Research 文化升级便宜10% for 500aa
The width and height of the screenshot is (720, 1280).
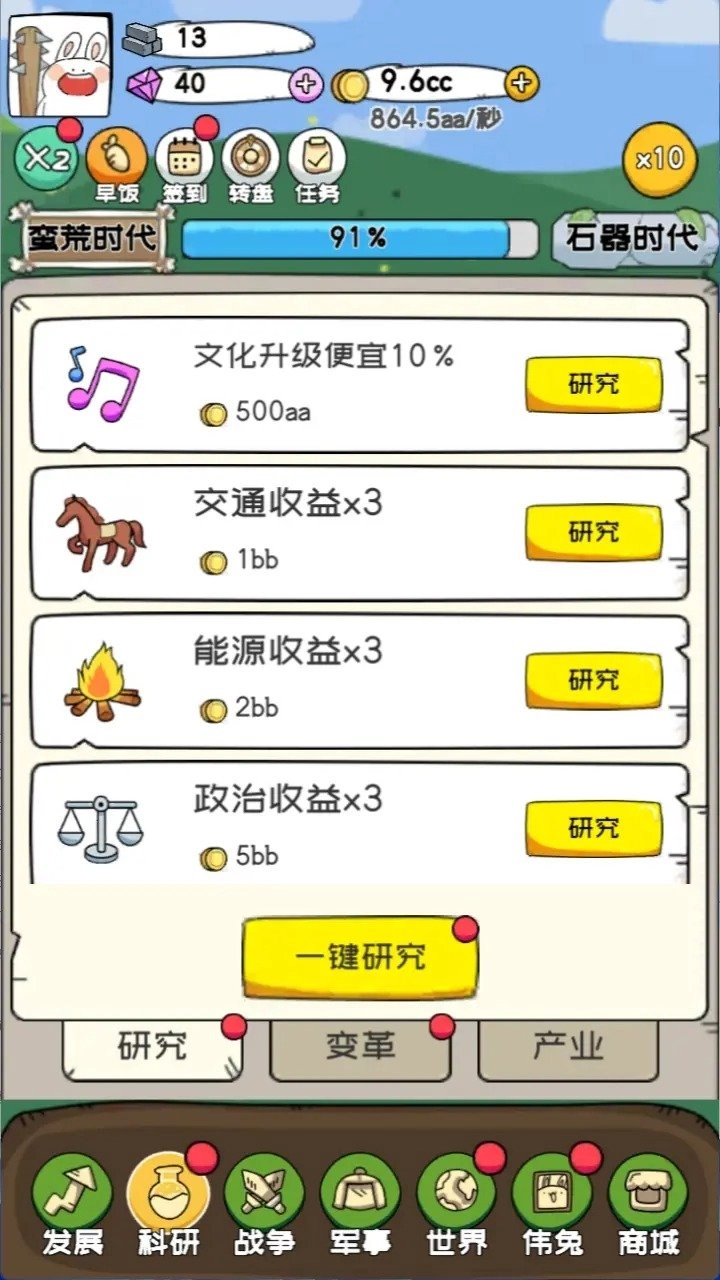coord(593,382)
